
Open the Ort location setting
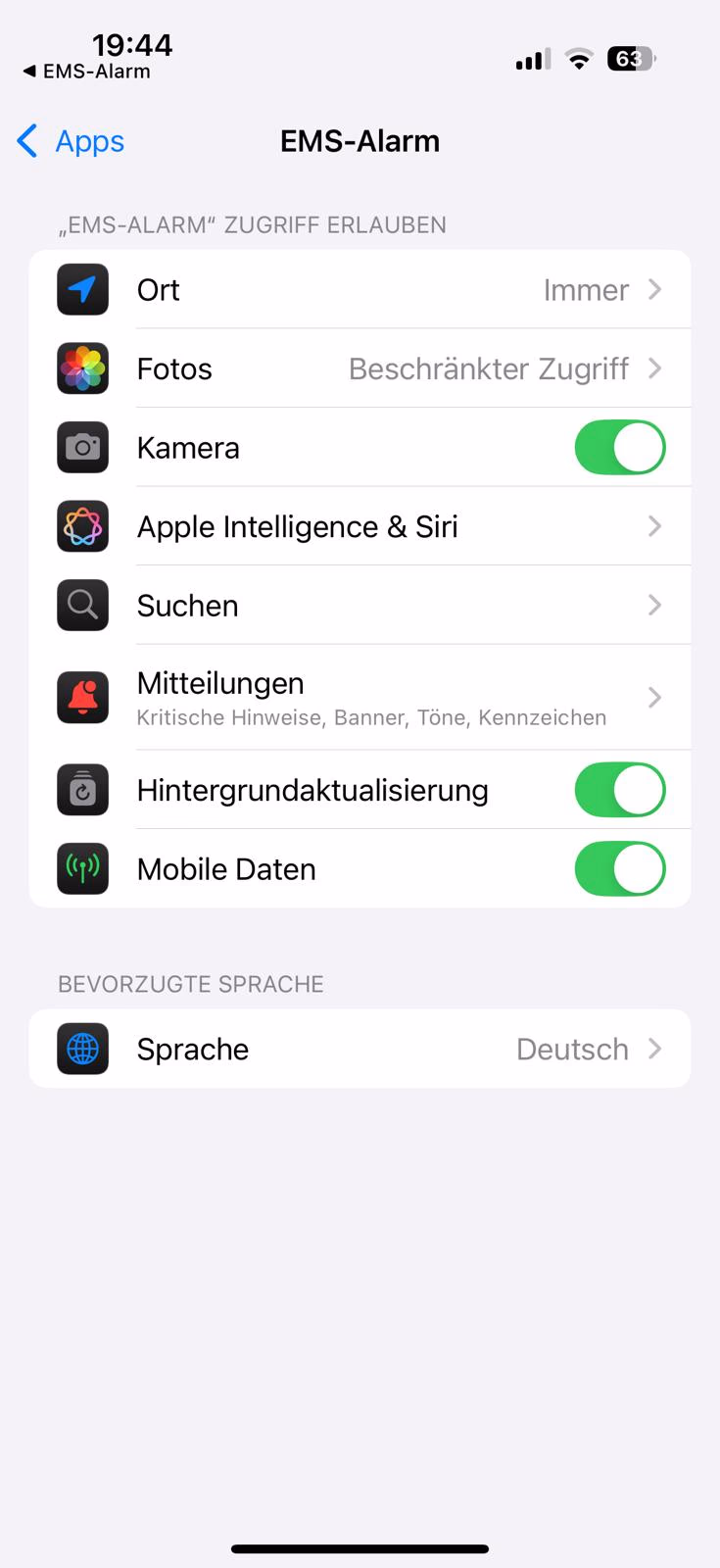(x=360, y=290)
